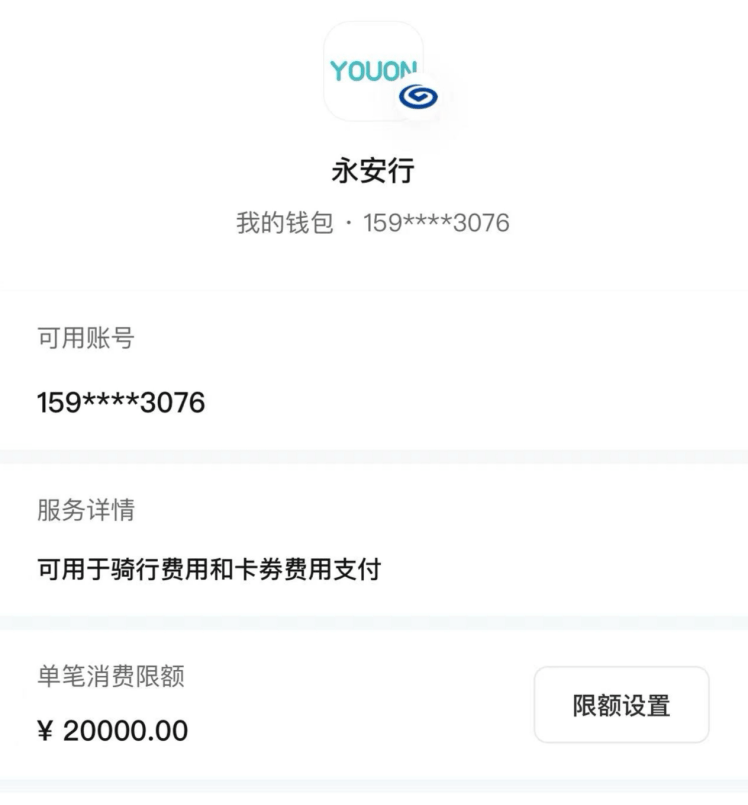Select the blue swirl logo badge on the icon
Screen dimensions: 748x805
(x=420, y=97)
